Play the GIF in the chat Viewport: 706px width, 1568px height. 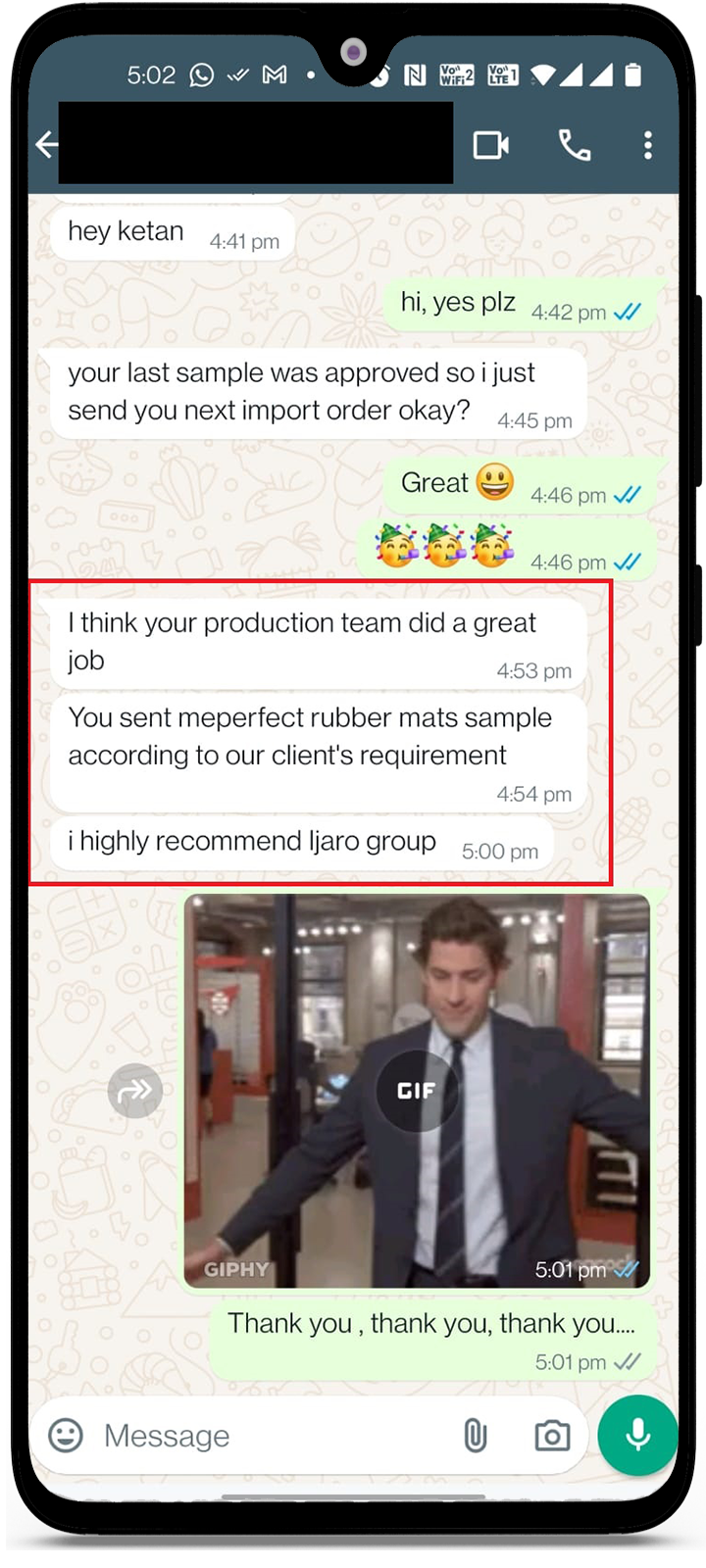click(416, 1090)
